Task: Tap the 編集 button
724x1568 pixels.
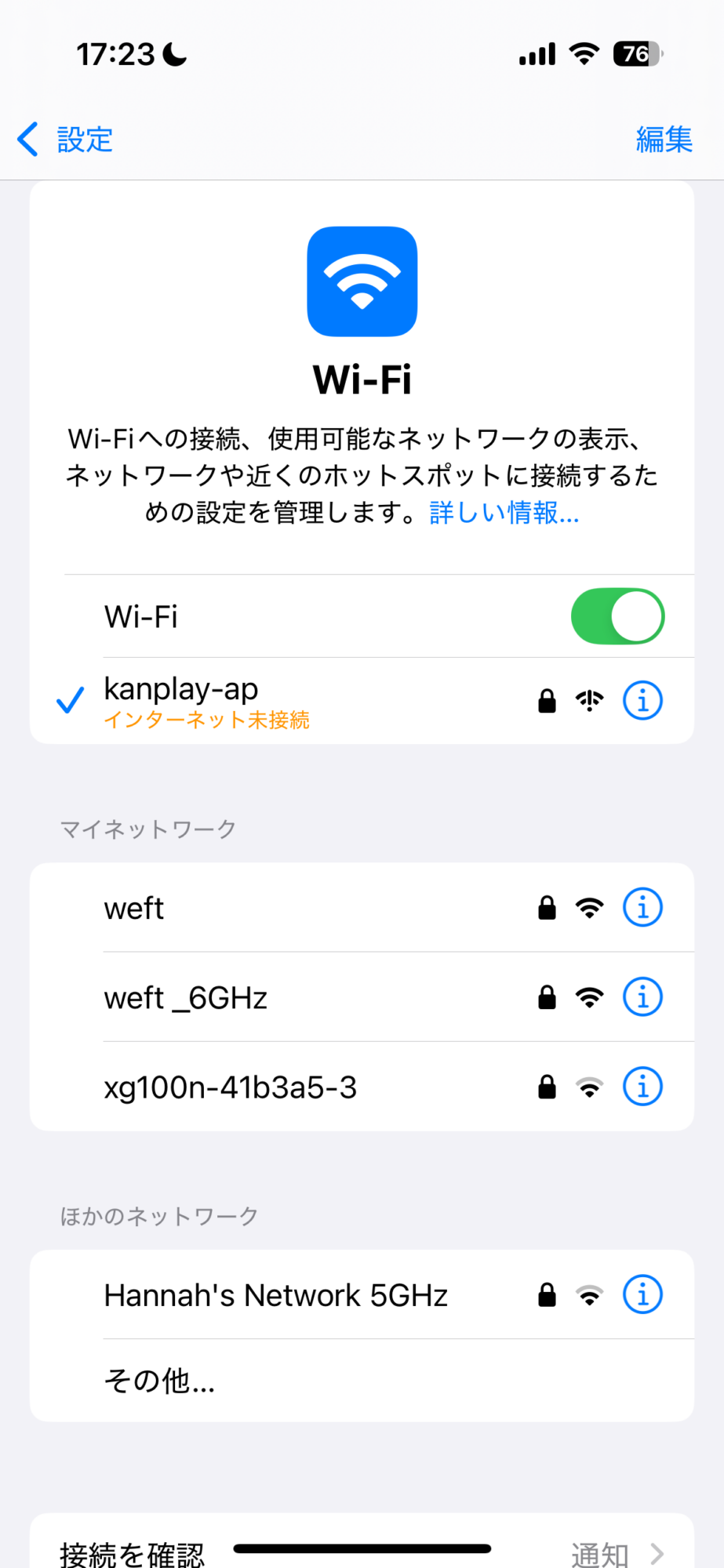Action: pos(664,140)
